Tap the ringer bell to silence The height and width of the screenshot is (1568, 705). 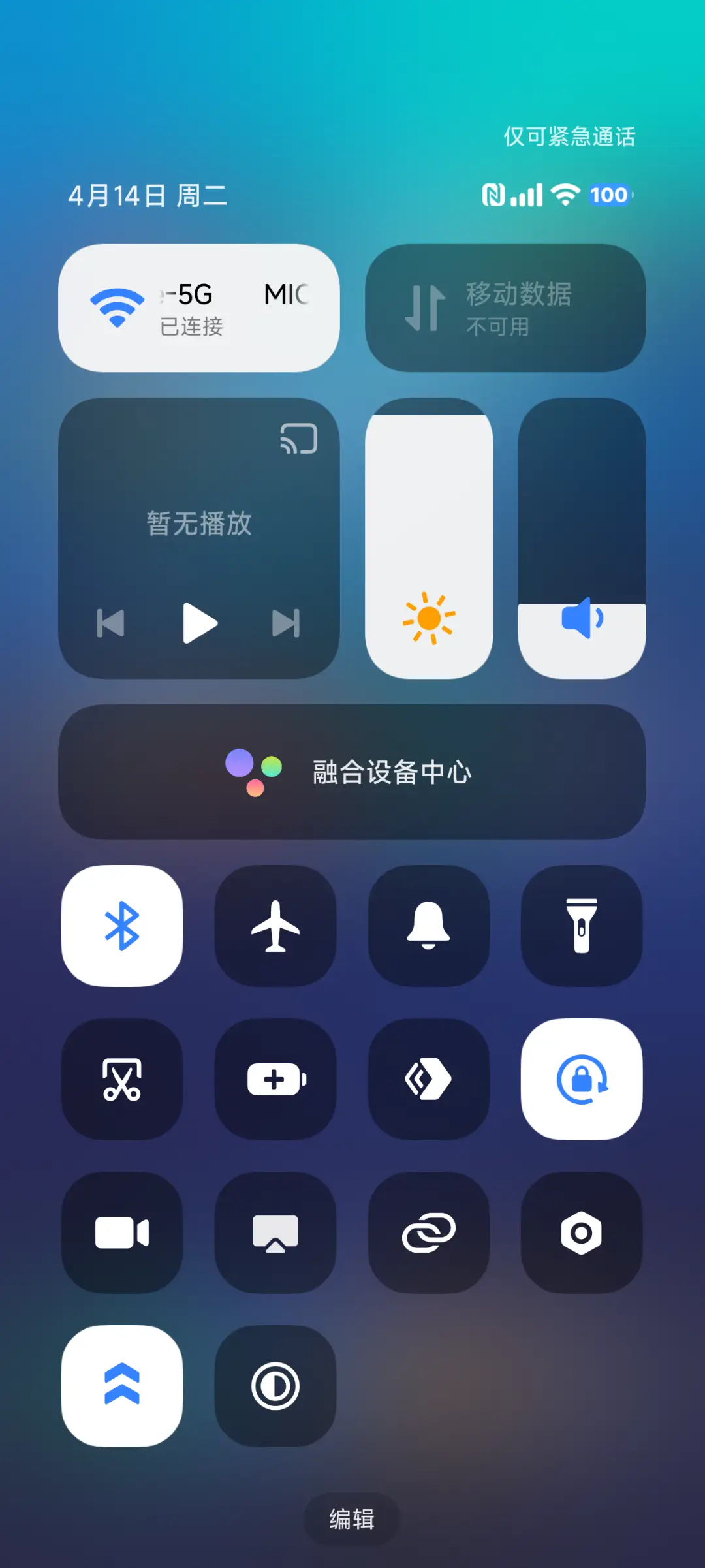(429, 927)
